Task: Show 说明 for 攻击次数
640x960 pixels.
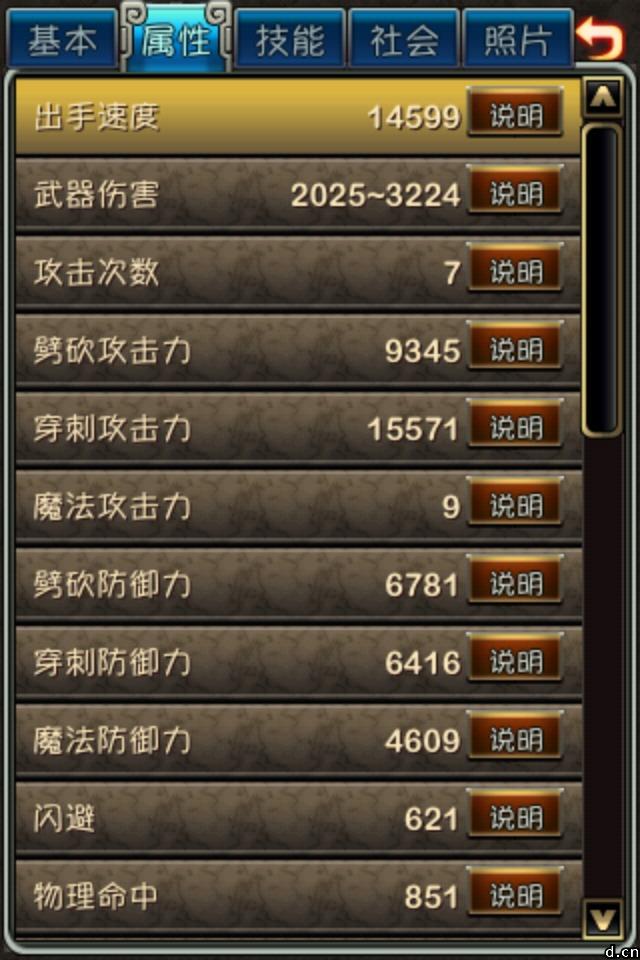Action: pyautogui.click(x=516, y=271)
